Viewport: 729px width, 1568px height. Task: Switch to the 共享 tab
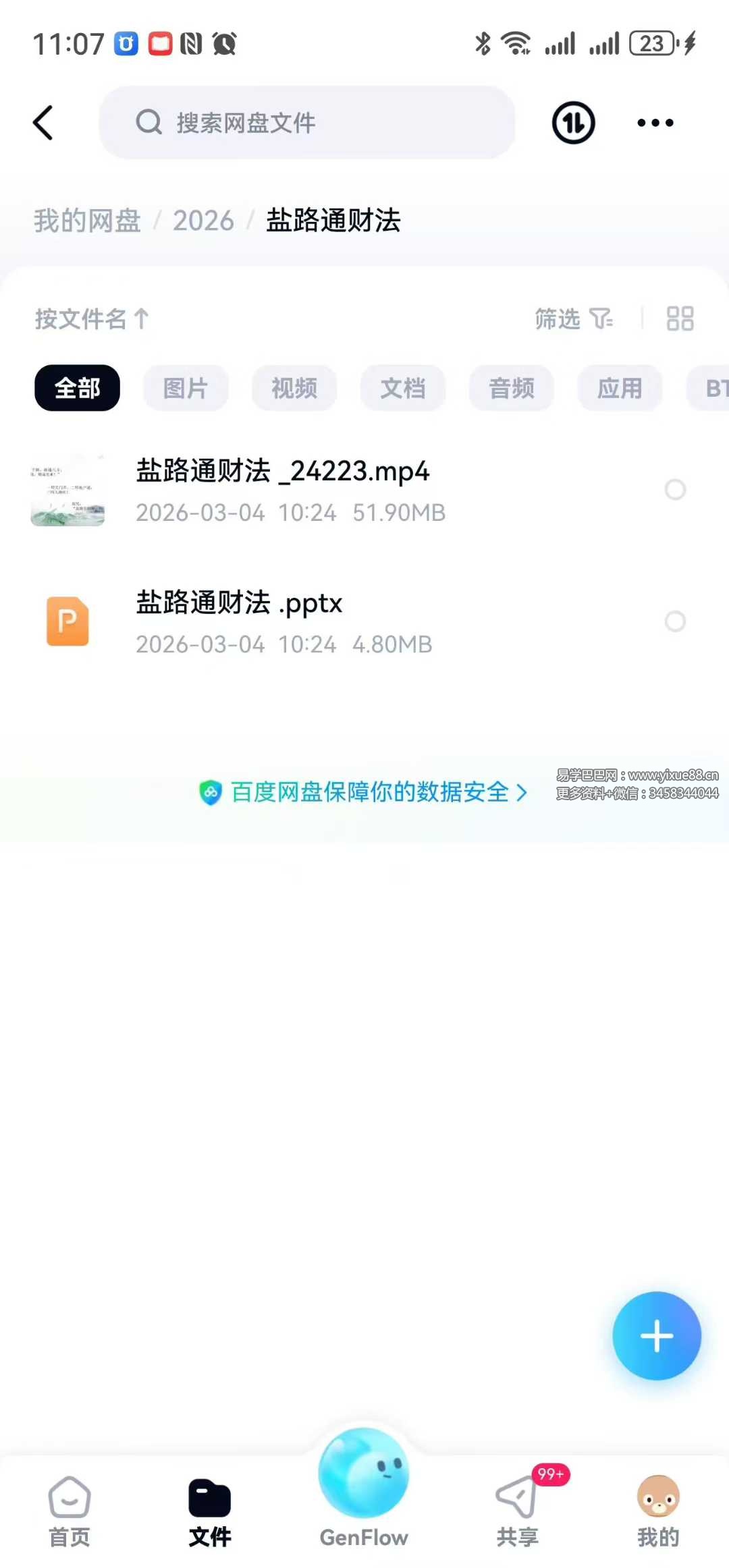518,1511
